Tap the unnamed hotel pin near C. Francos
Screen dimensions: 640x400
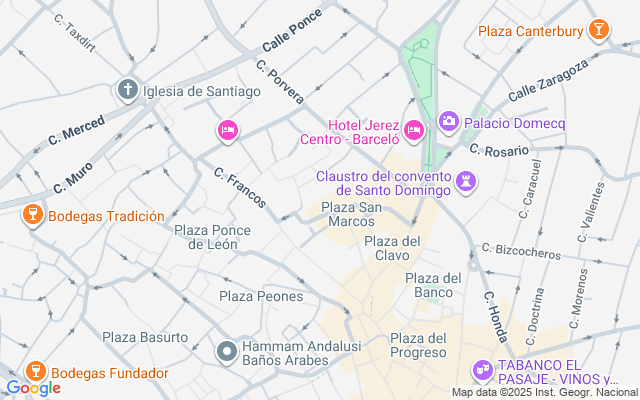point(227,130)
